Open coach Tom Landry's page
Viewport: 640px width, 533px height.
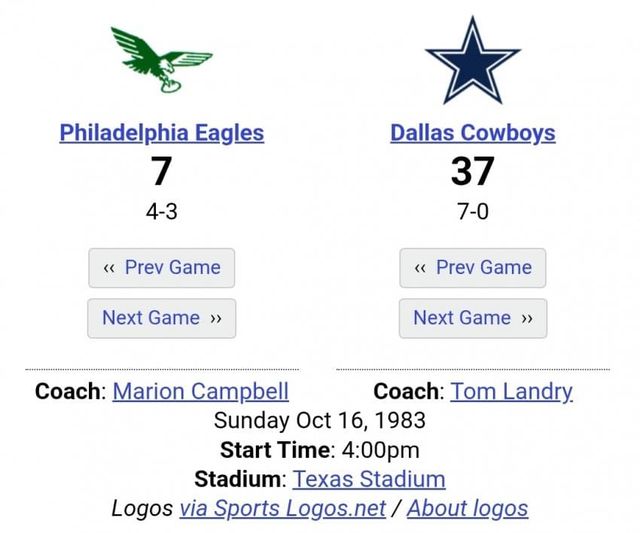511,391
